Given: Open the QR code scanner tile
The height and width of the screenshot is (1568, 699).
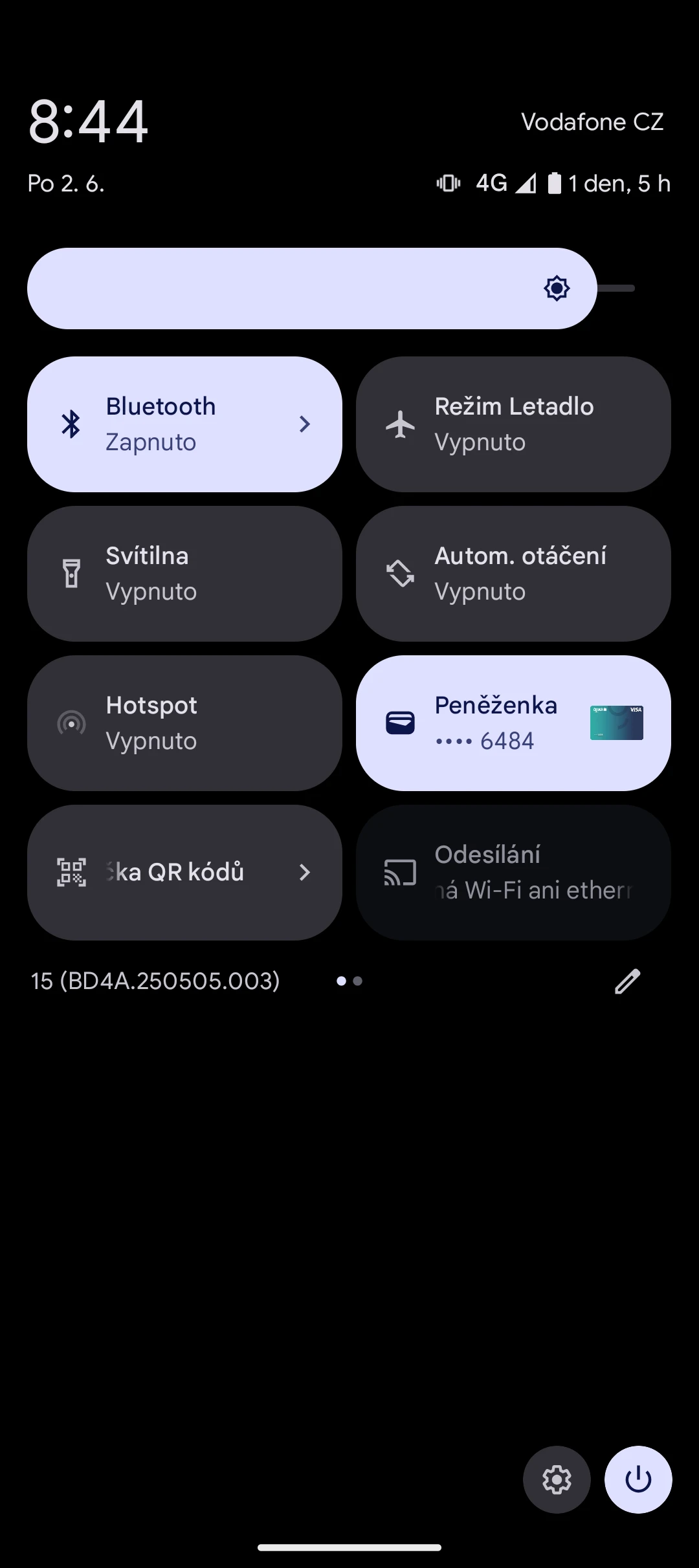Looking at the screenshot, I should 184,873.
